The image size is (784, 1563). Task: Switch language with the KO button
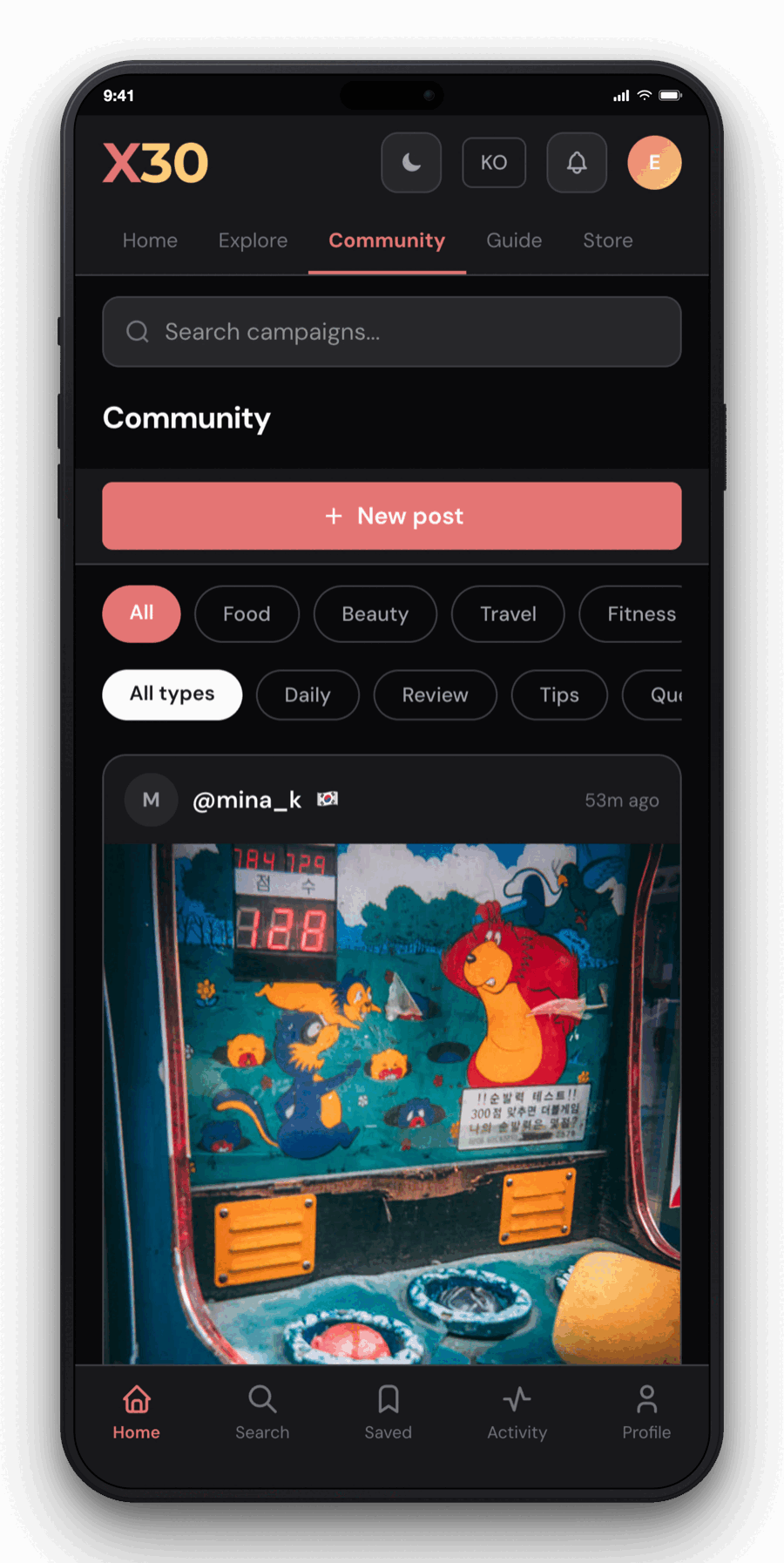494,163
